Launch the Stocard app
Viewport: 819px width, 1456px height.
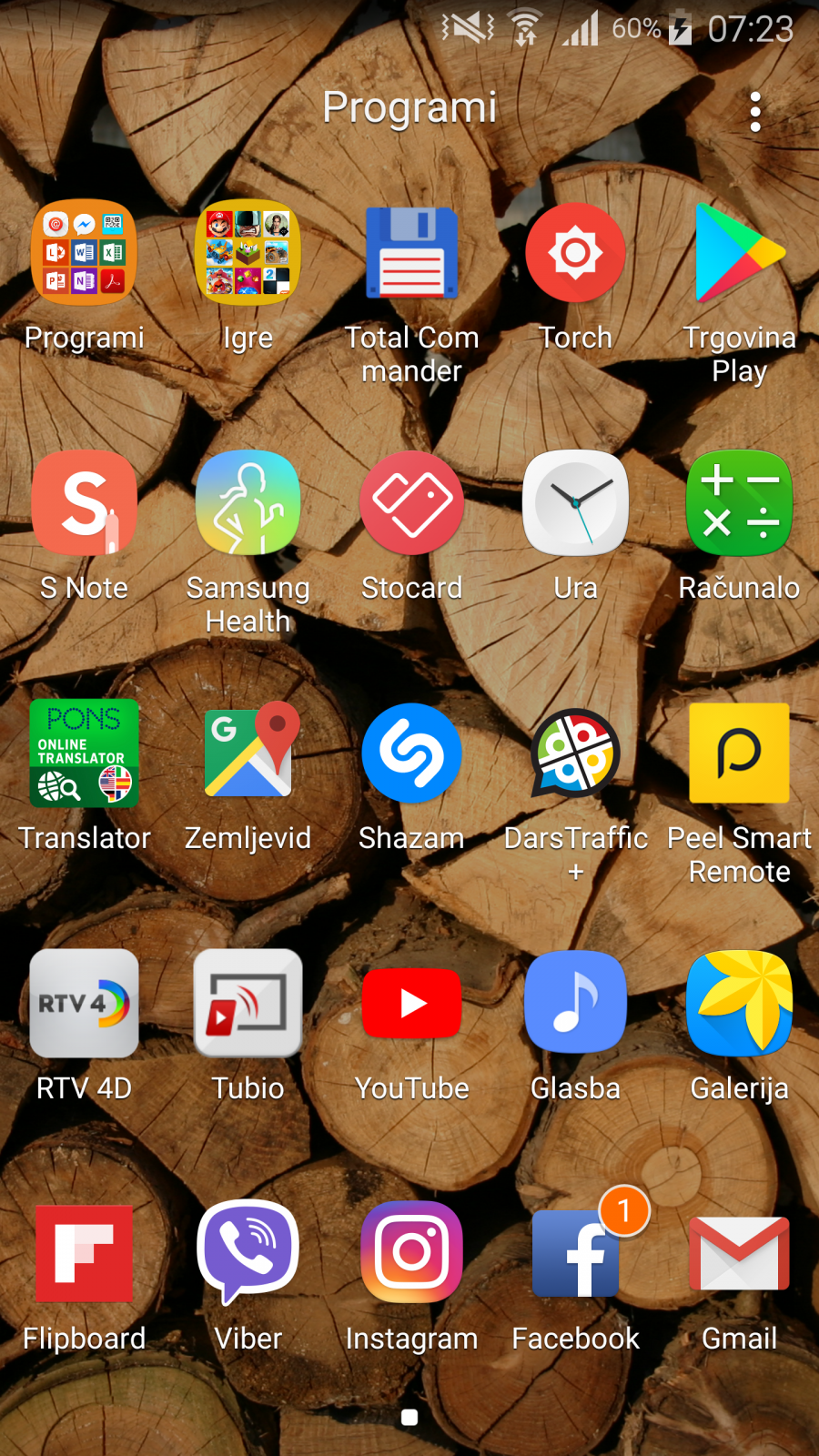coord(411,503)
